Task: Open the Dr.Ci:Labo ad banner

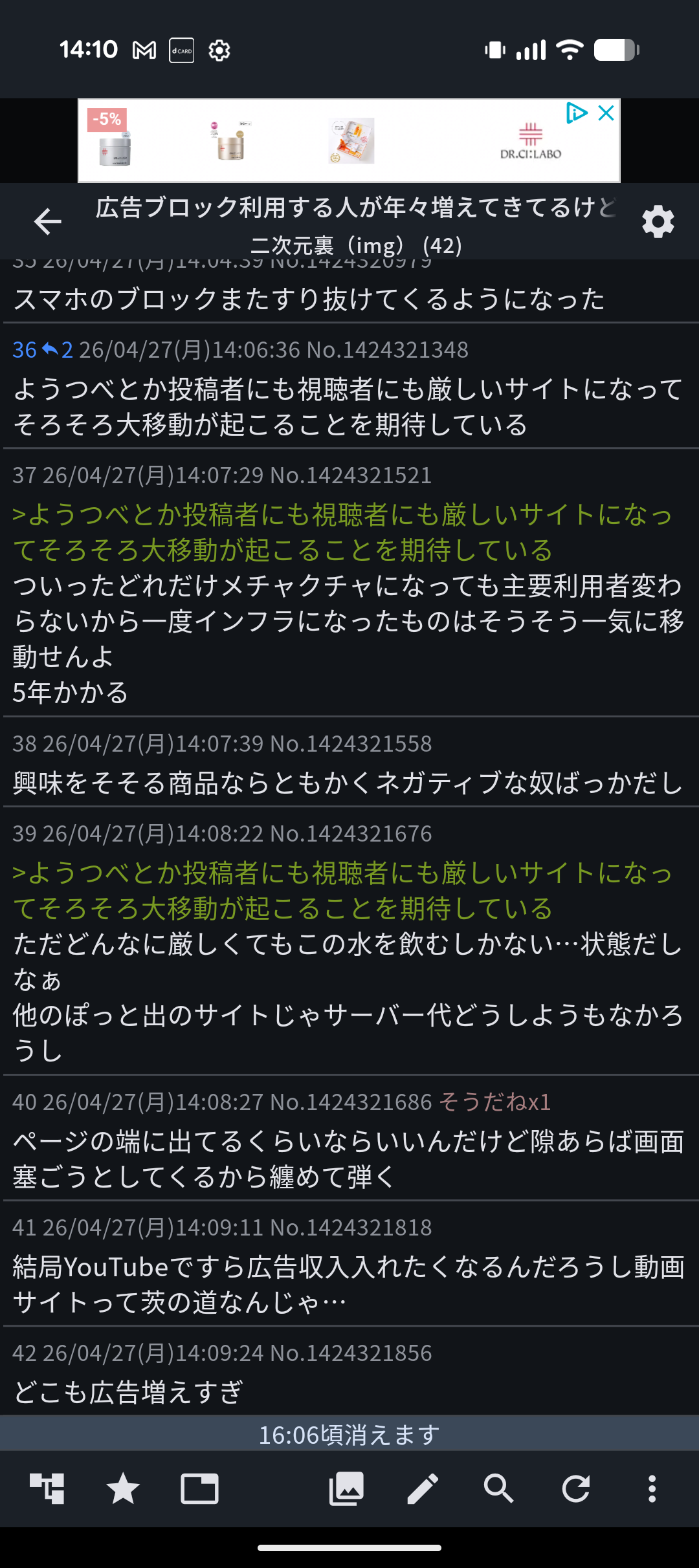Action: [349, 141]
